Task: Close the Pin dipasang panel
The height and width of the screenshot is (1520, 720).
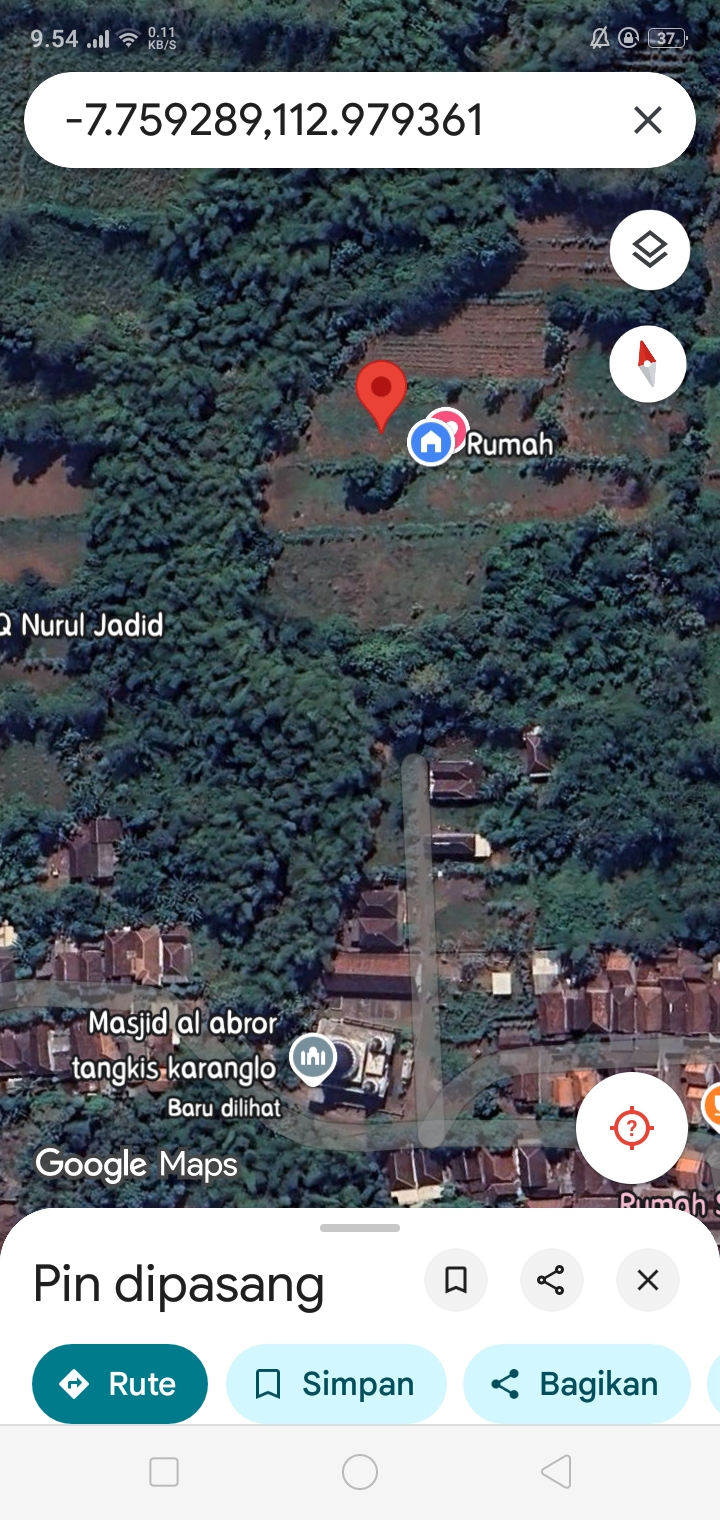Action: [x=648, y=1280]
